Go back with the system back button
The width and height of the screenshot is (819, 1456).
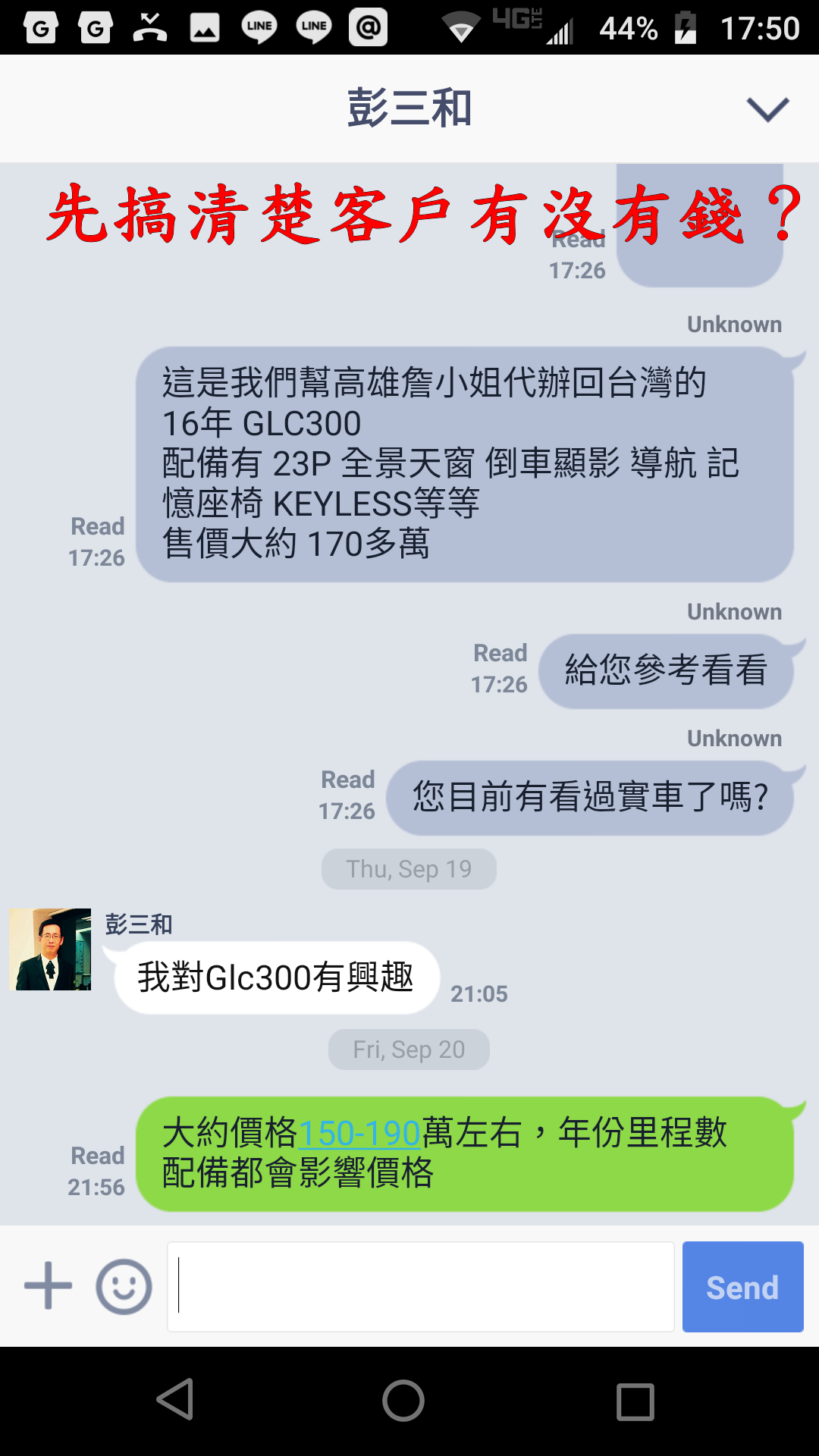[x=176, y=1400]
